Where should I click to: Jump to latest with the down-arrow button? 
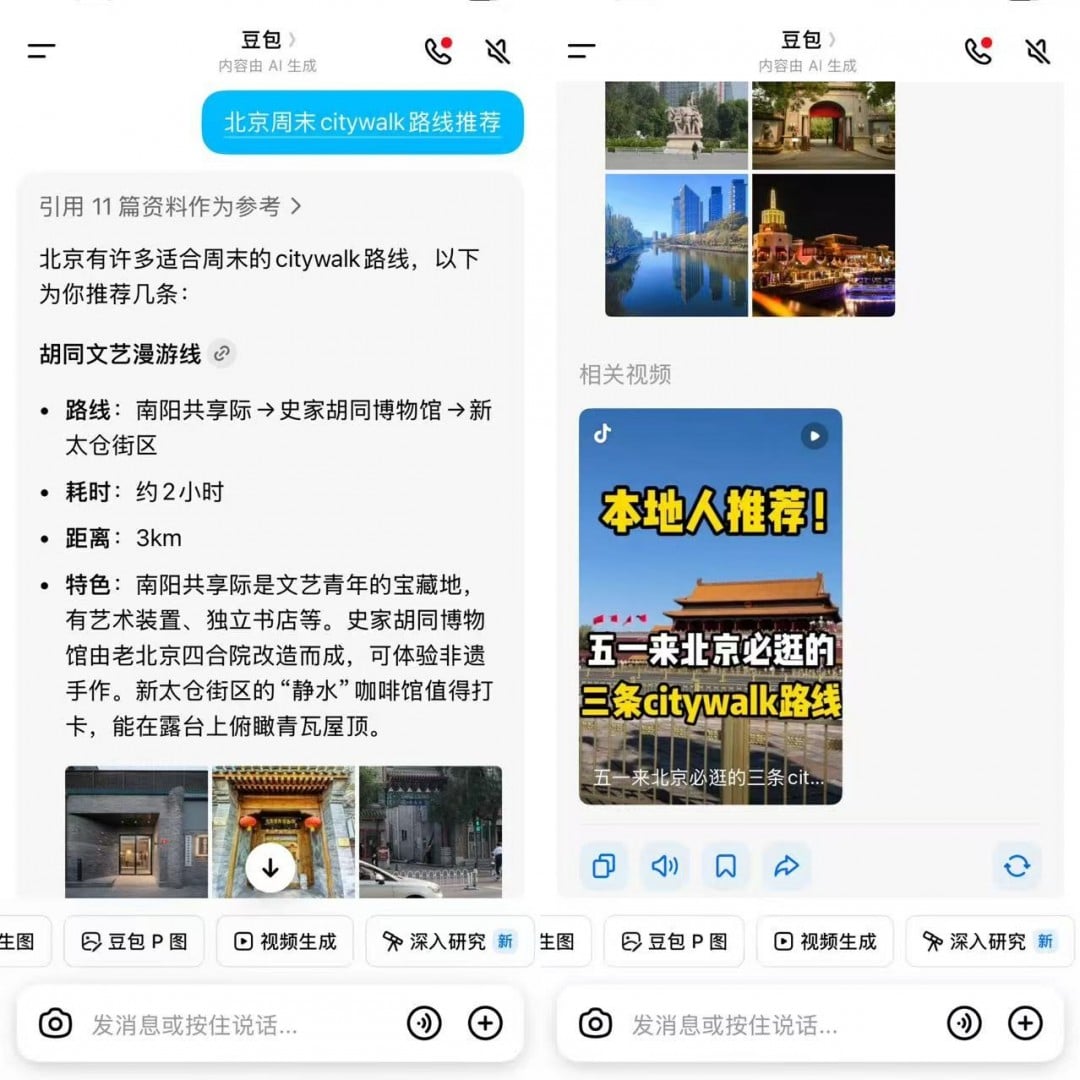tap(270, 868)
